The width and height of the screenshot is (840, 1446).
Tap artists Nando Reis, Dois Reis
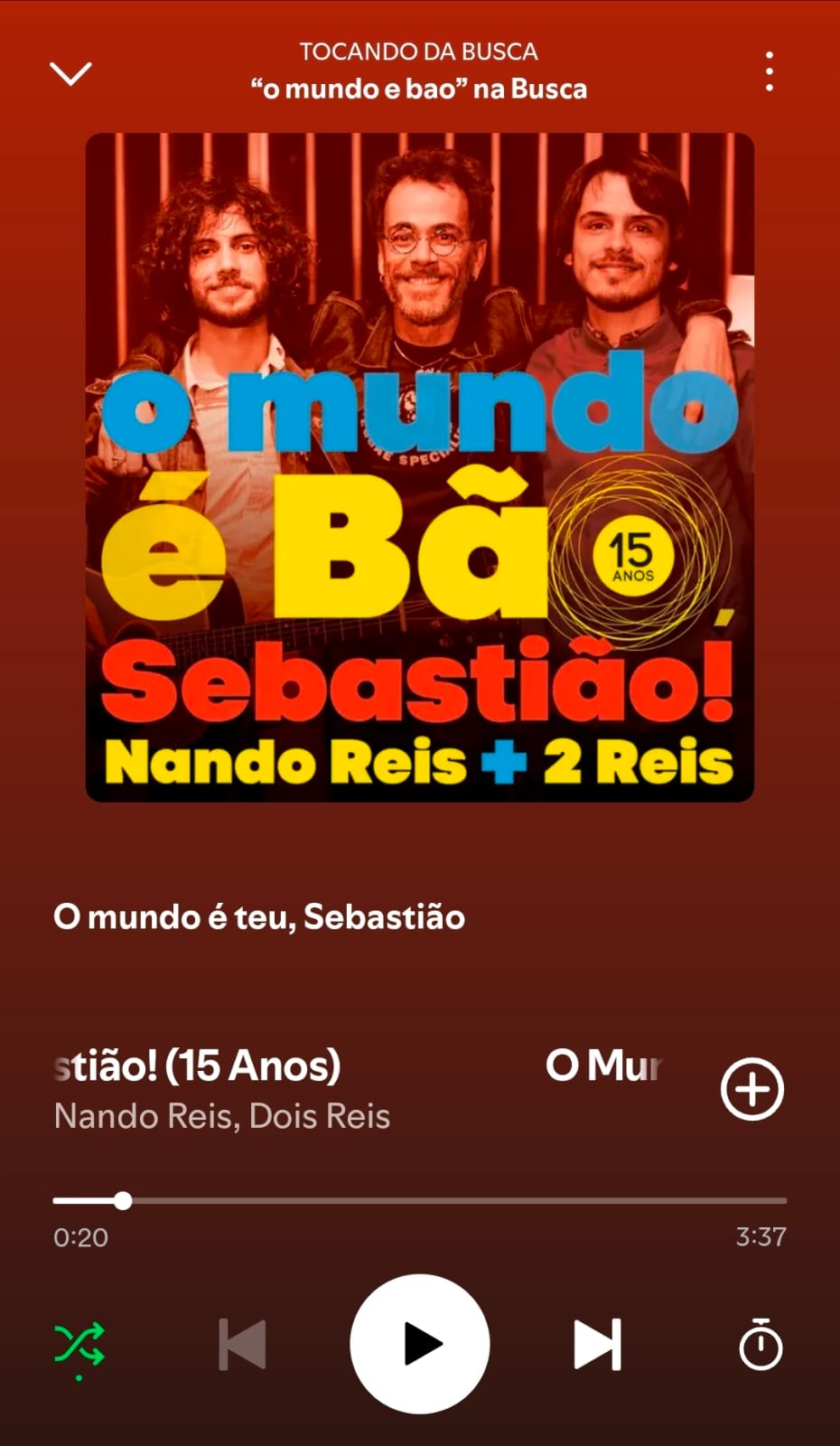[222, 1117]
